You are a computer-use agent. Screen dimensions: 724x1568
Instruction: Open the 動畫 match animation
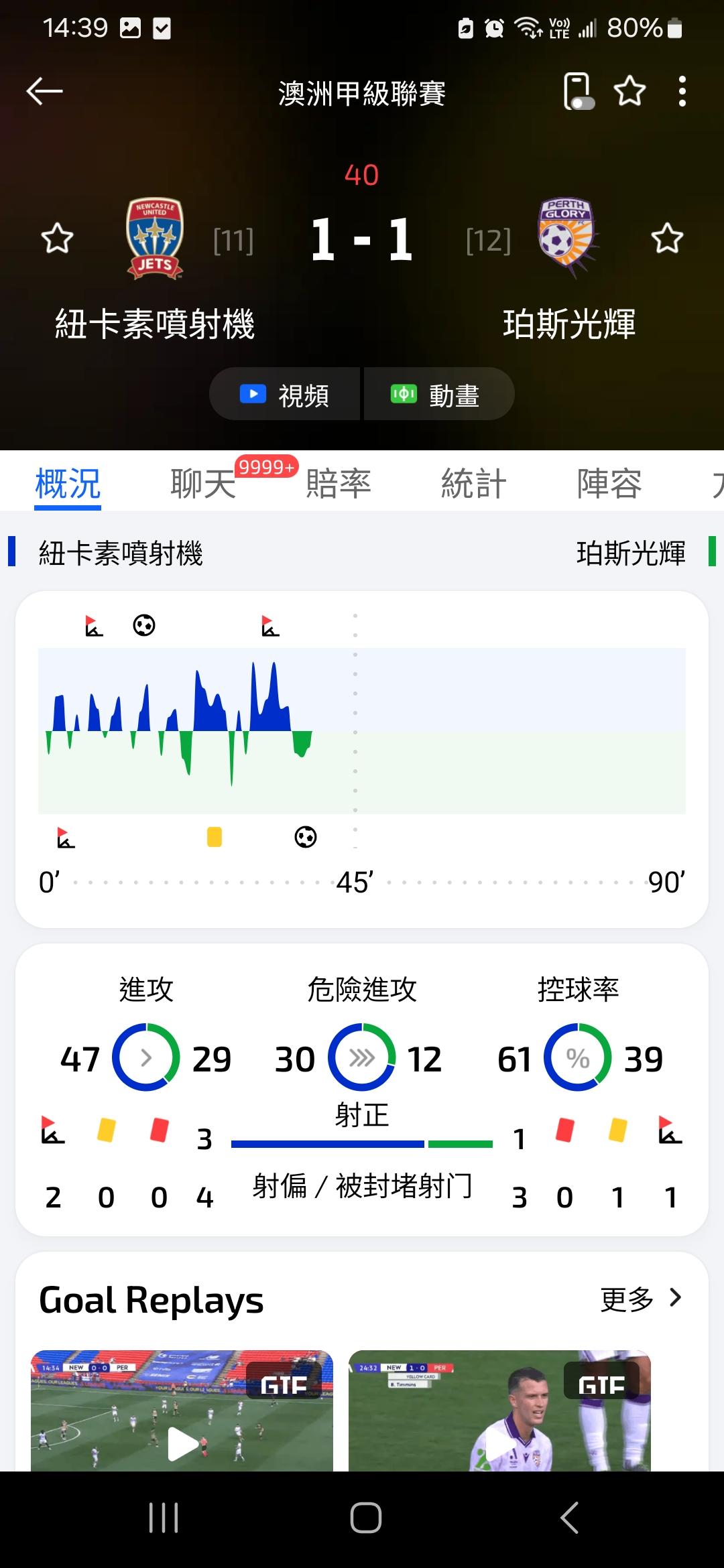point(437,395)
